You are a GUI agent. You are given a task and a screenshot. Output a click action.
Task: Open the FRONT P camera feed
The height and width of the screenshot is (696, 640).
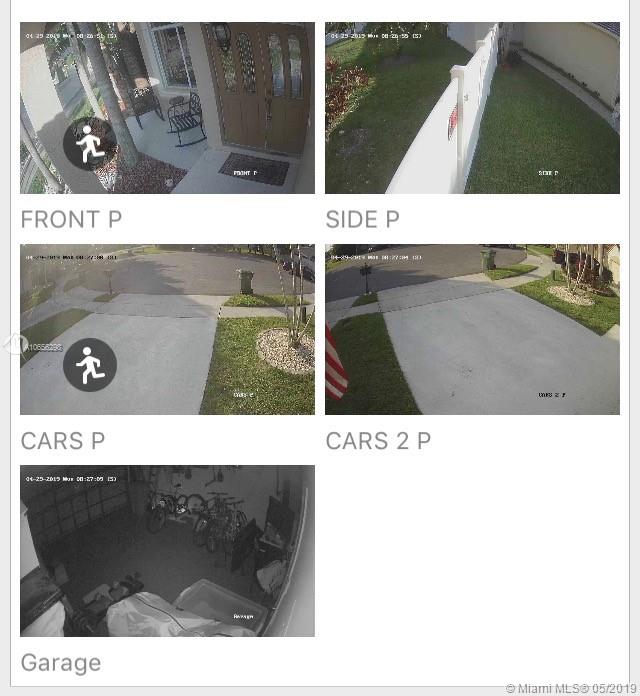coord(167,108)
